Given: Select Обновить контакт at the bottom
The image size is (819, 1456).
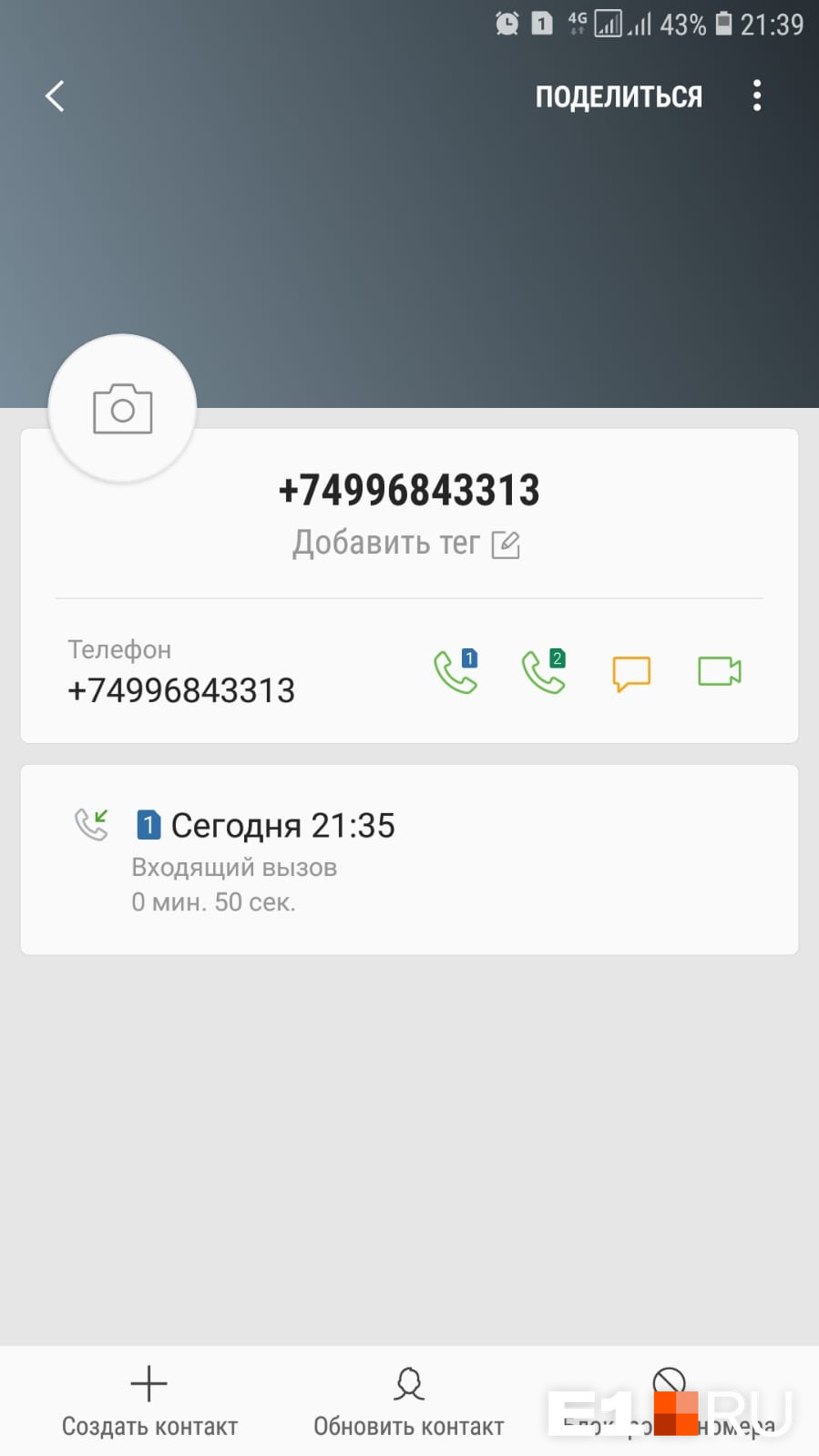Looking at the screenshot, I should [x=409, y=1402].
